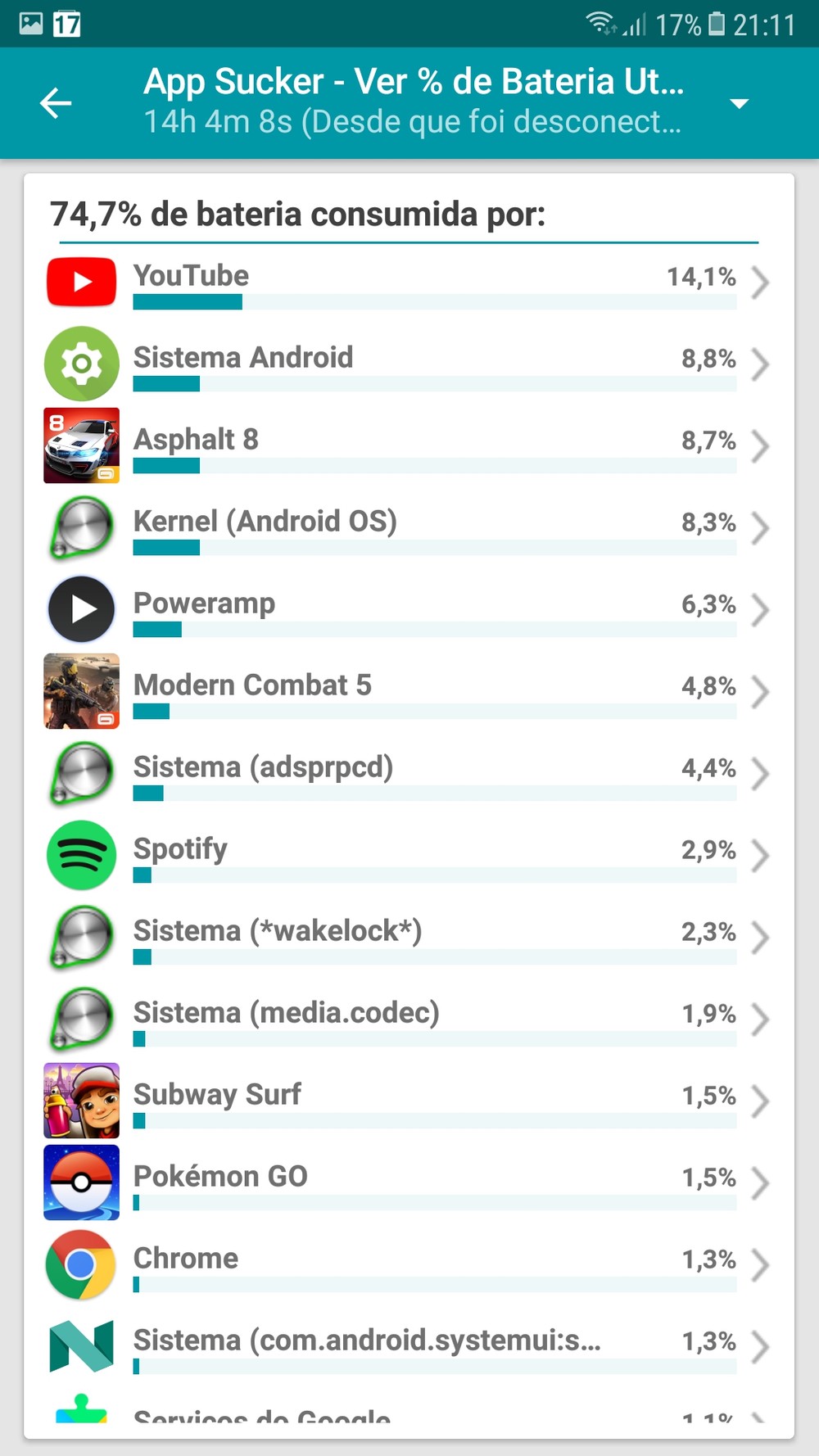View Subway Surf battery usage
Viewport: 819px width, 1456px height.
pyautogui.click(x=408, y=1101)
